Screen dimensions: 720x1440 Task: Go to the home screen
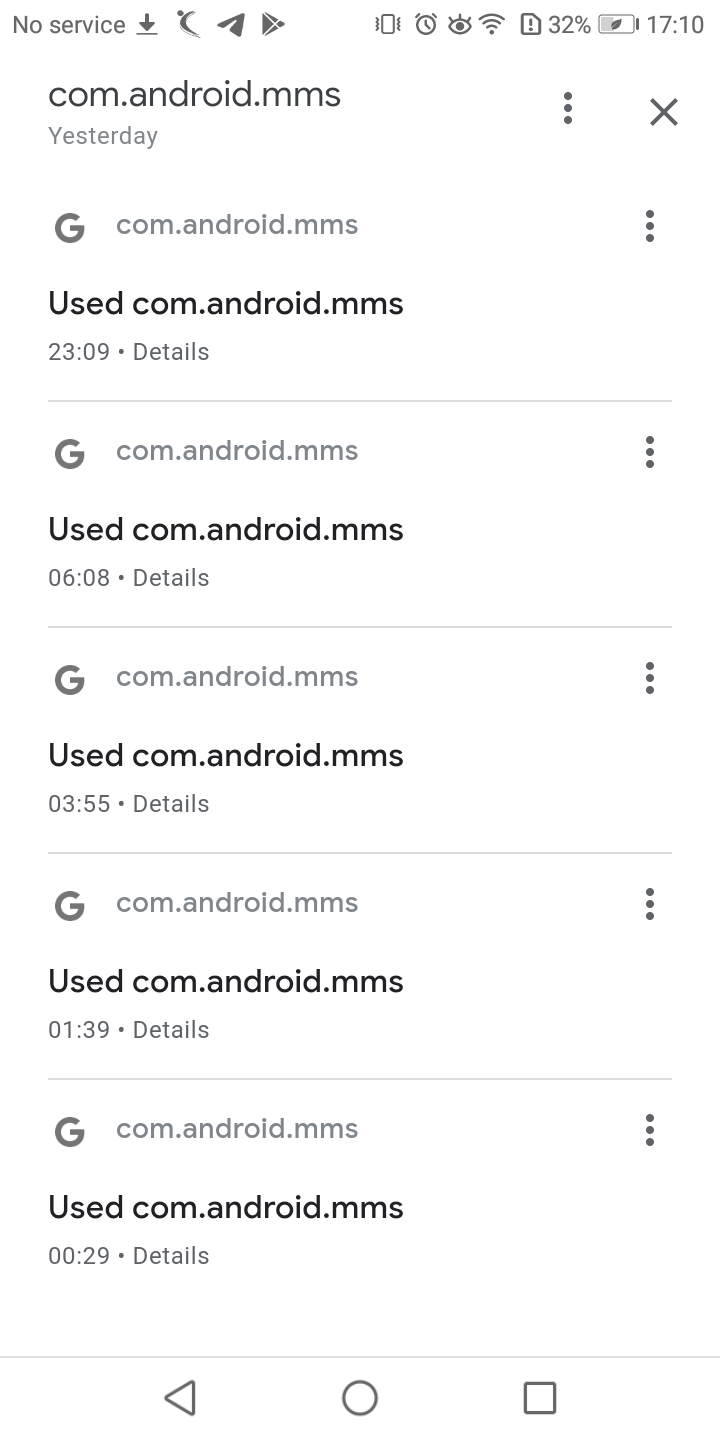point(360,1397)
